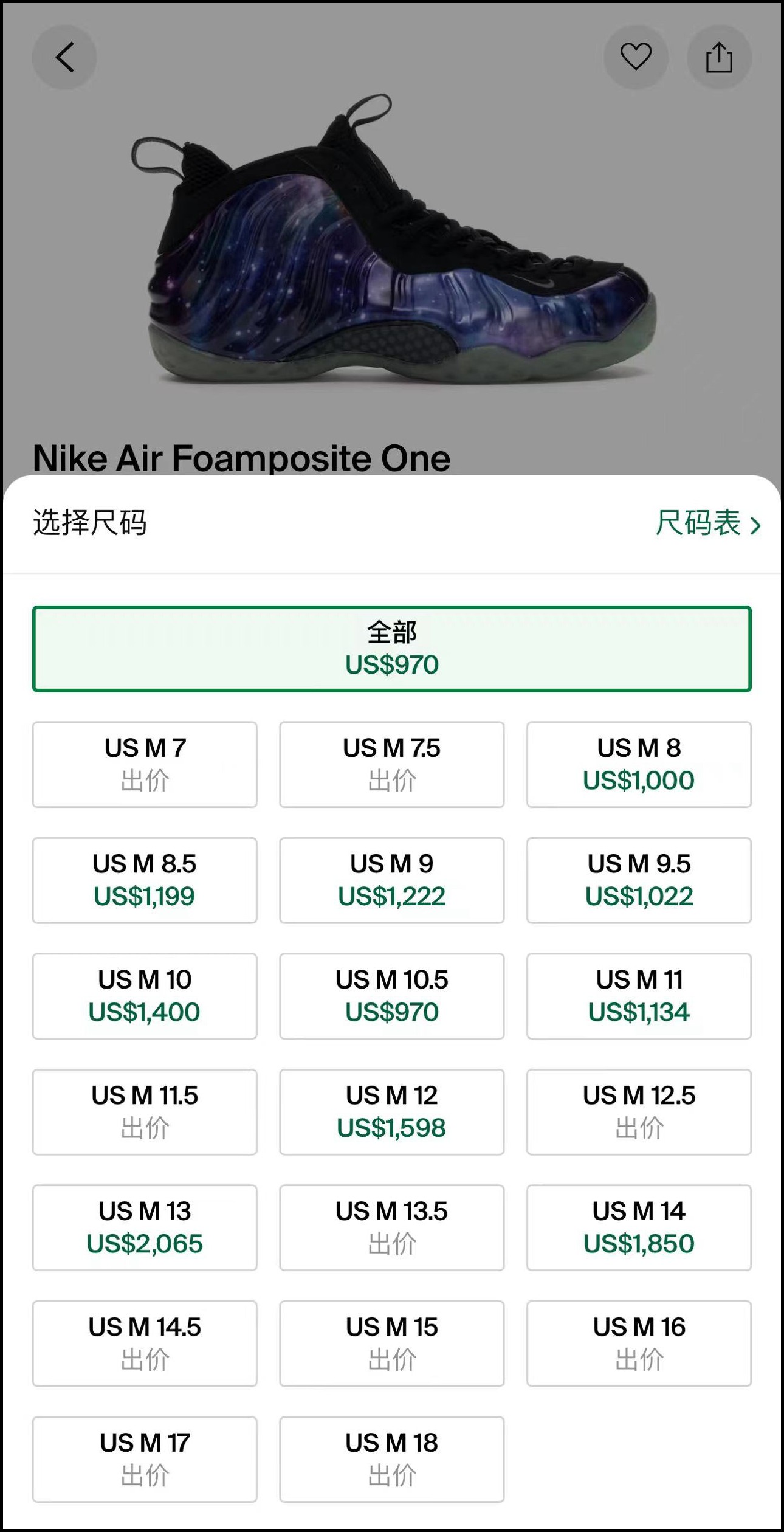Bid on size US M 16

639,1344
